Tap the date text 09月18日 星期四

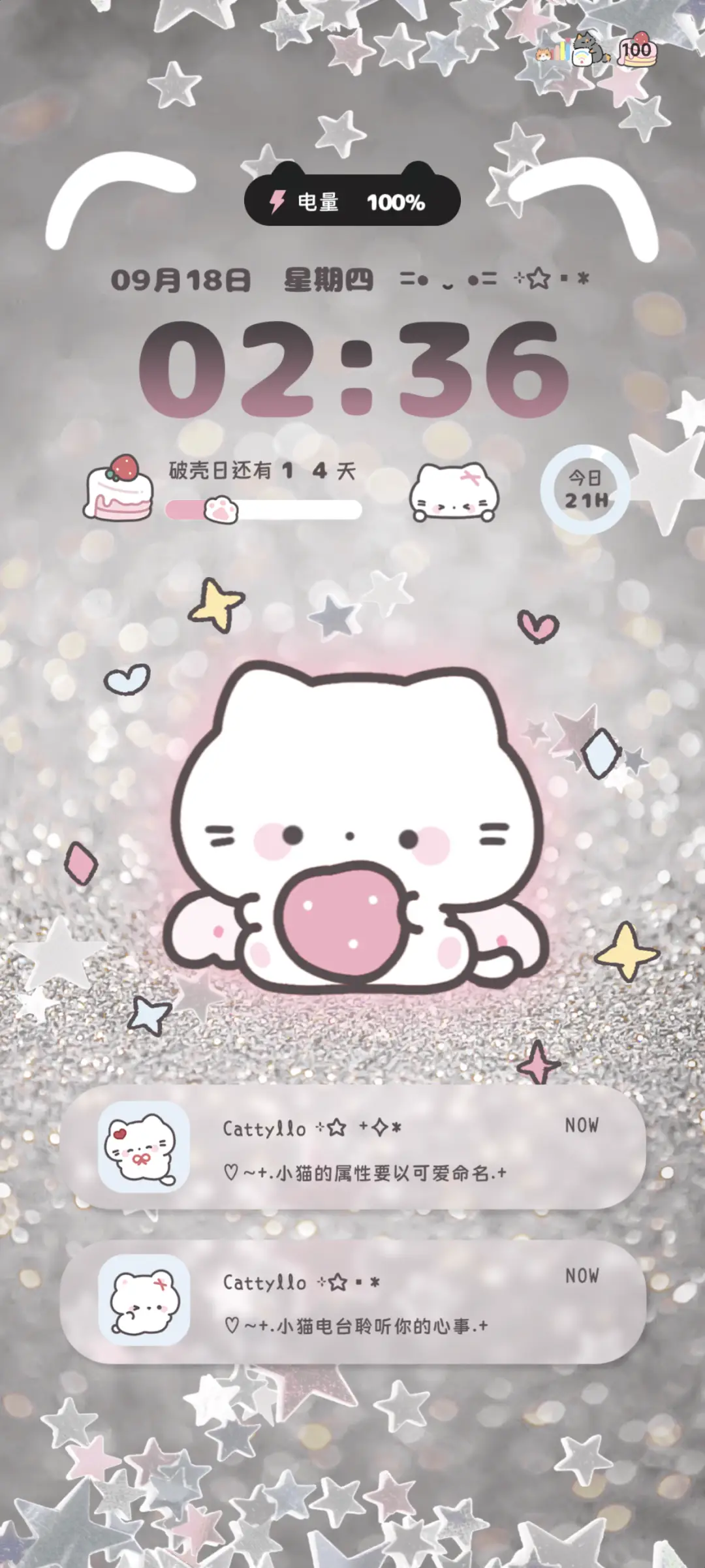(x=242, y=281)
